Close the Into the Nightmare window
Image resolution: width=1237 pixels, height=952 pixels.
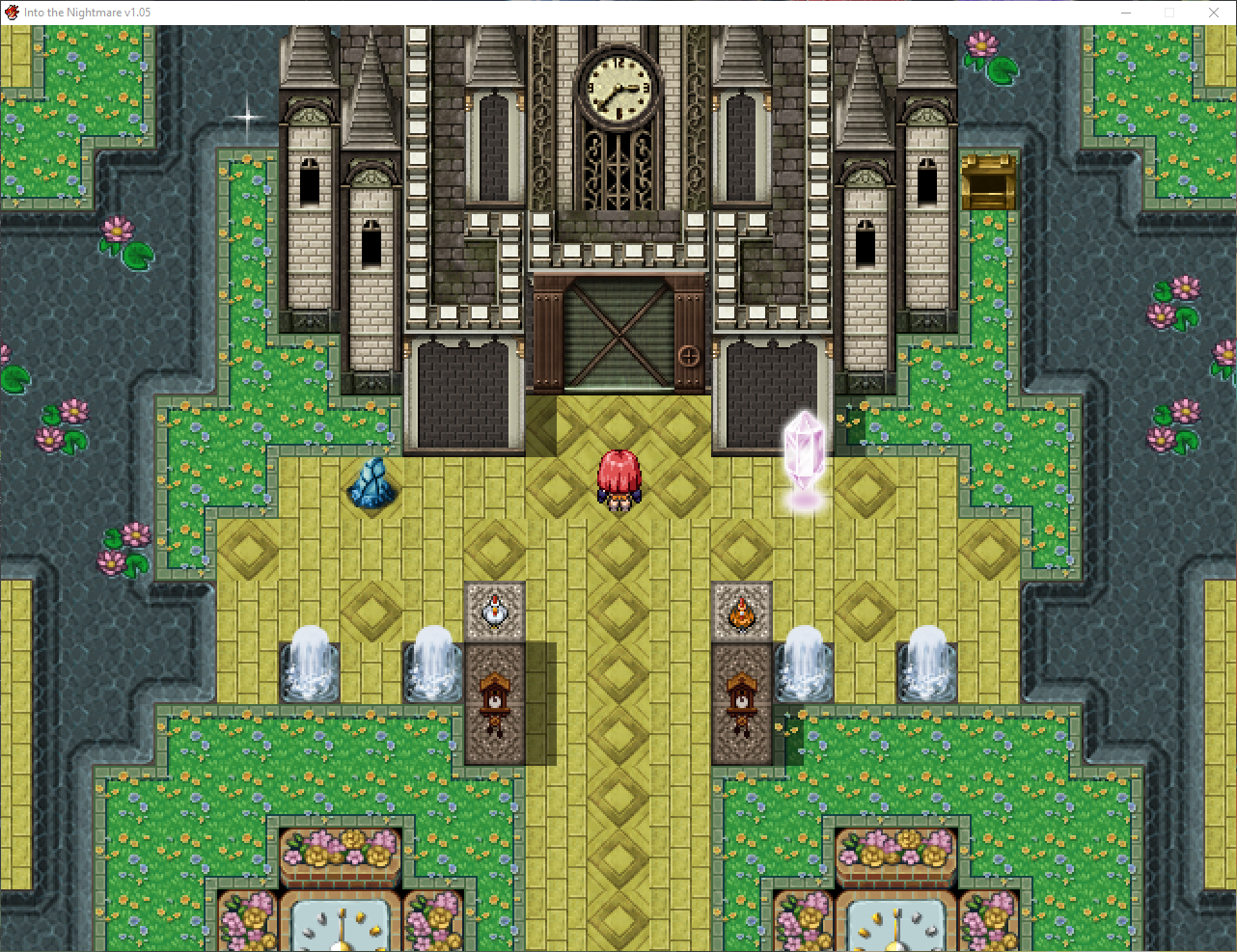coord(1214,13)
